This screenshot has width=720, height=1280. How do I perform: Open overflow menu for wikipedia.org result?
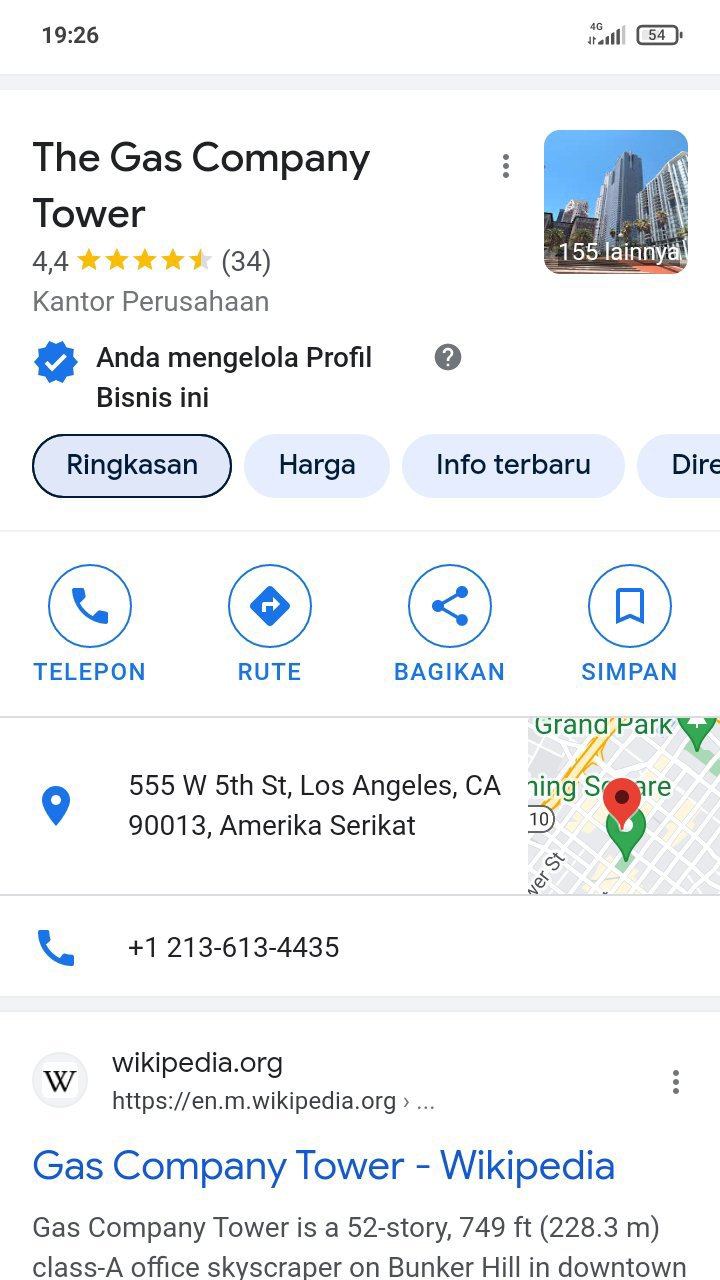tap(676, 1081)
